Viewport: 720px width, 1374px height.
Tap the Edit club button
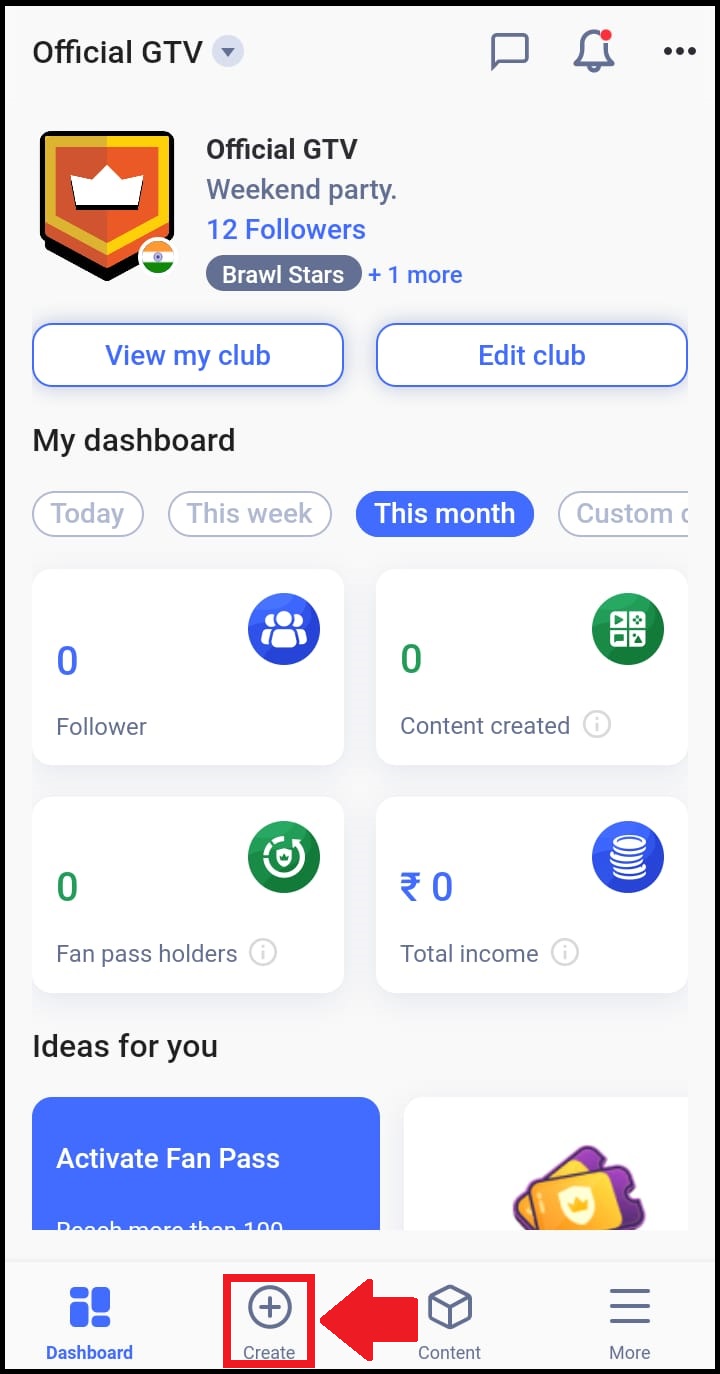(532, 355)
